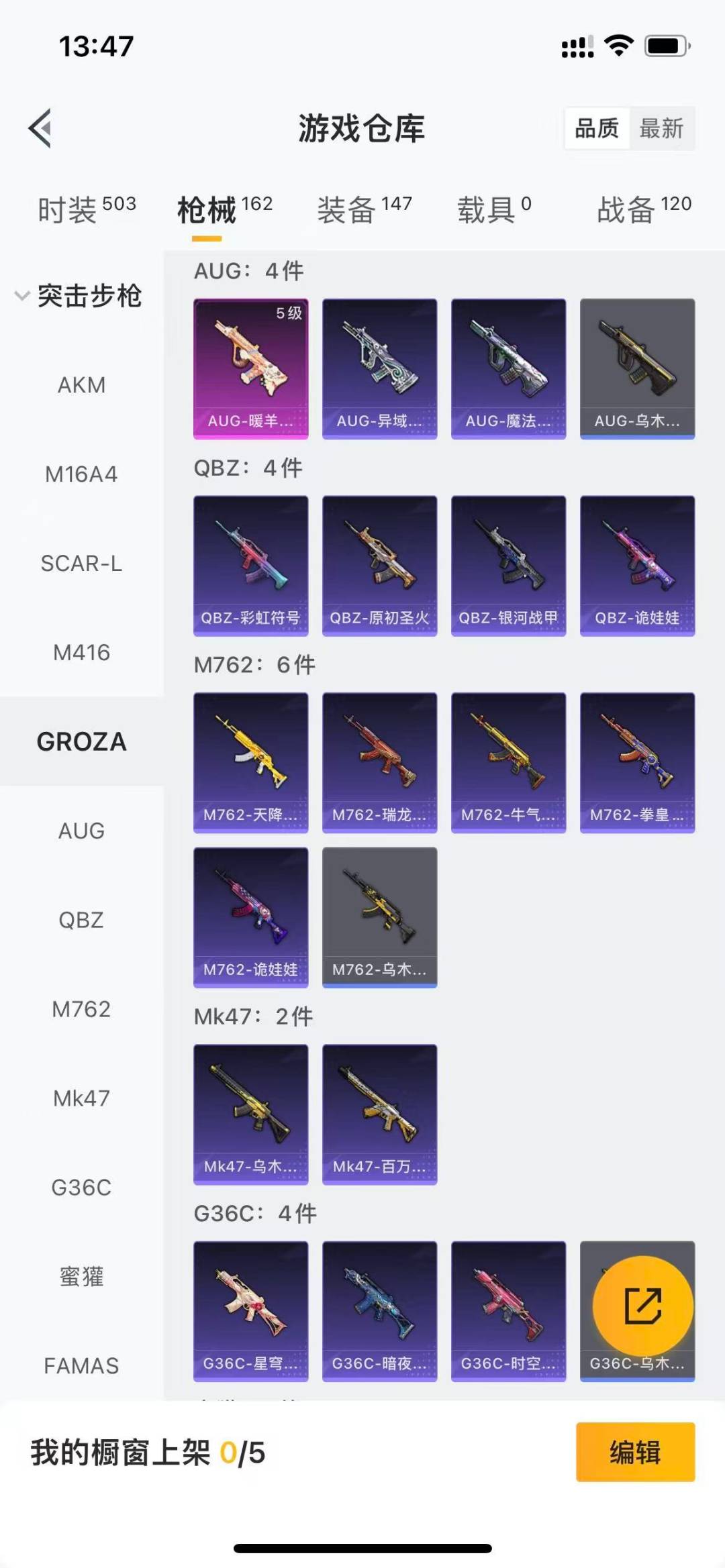The width and height of the screenshot is (725, 1568).
Task: Tap the yellow share floating button
Action: coord(642,1306)
